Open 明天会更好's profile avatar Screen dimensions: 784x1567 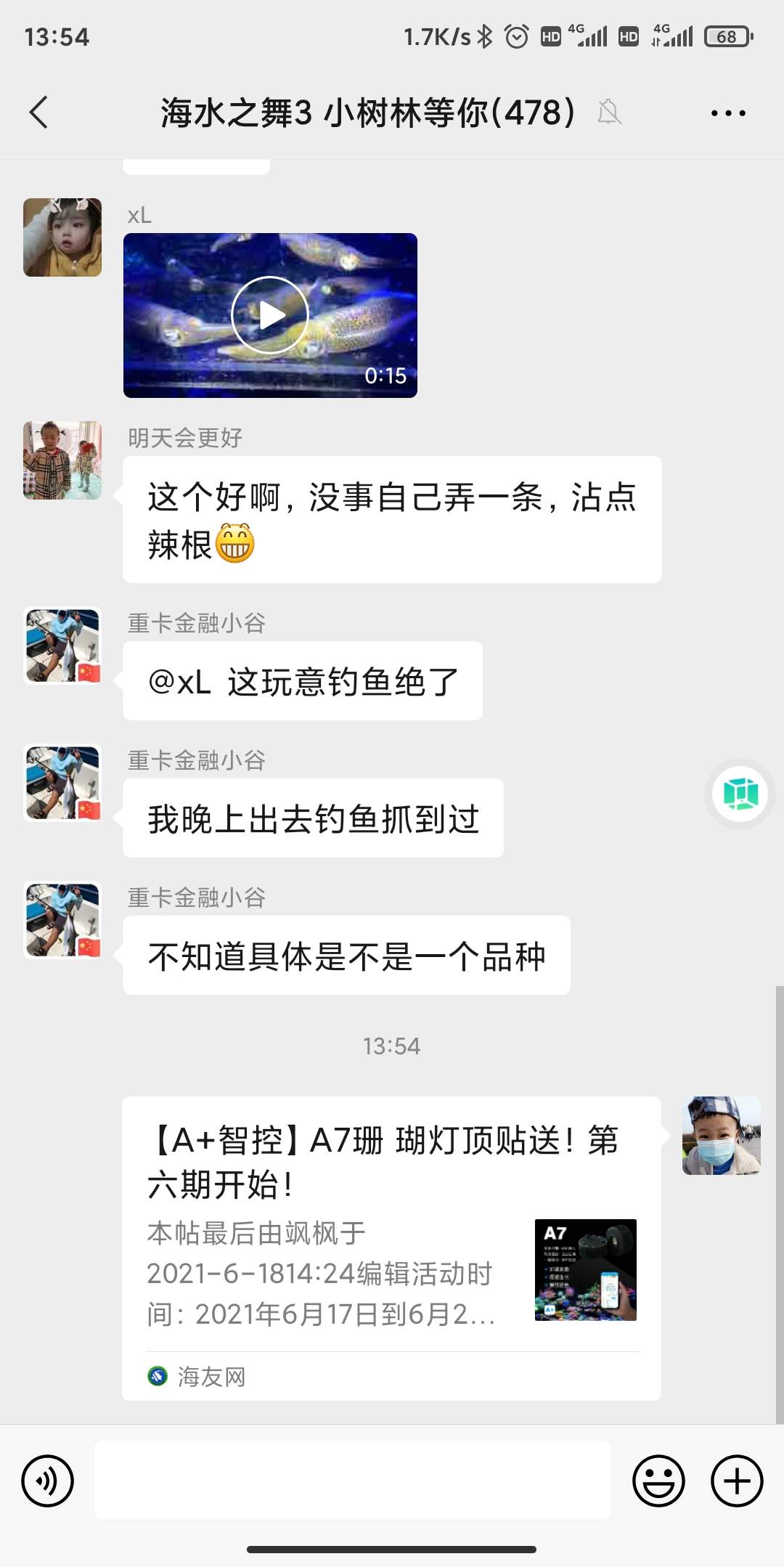[x=62, y=460]
